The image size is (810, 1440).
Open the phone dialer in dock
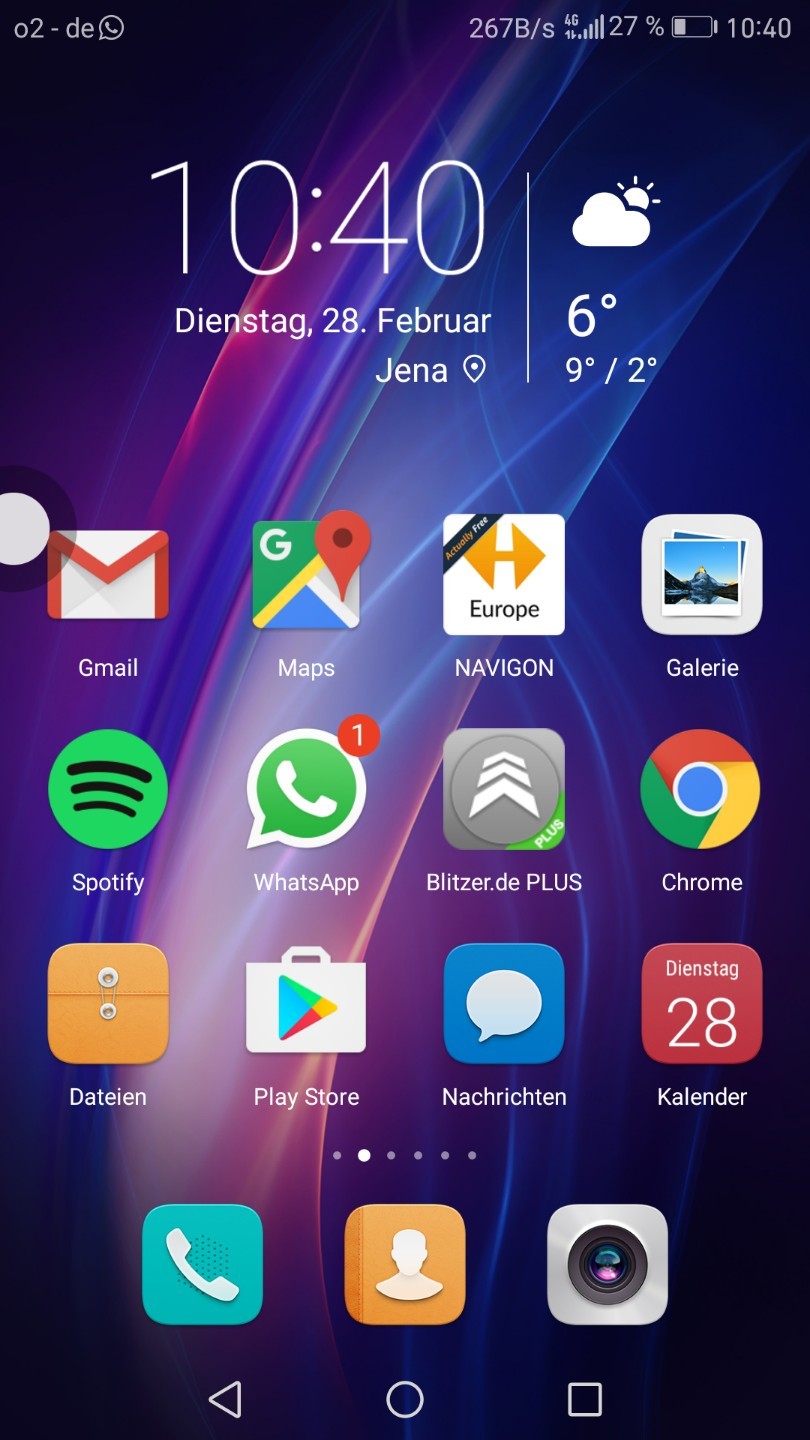click(x=203, y=1264)
